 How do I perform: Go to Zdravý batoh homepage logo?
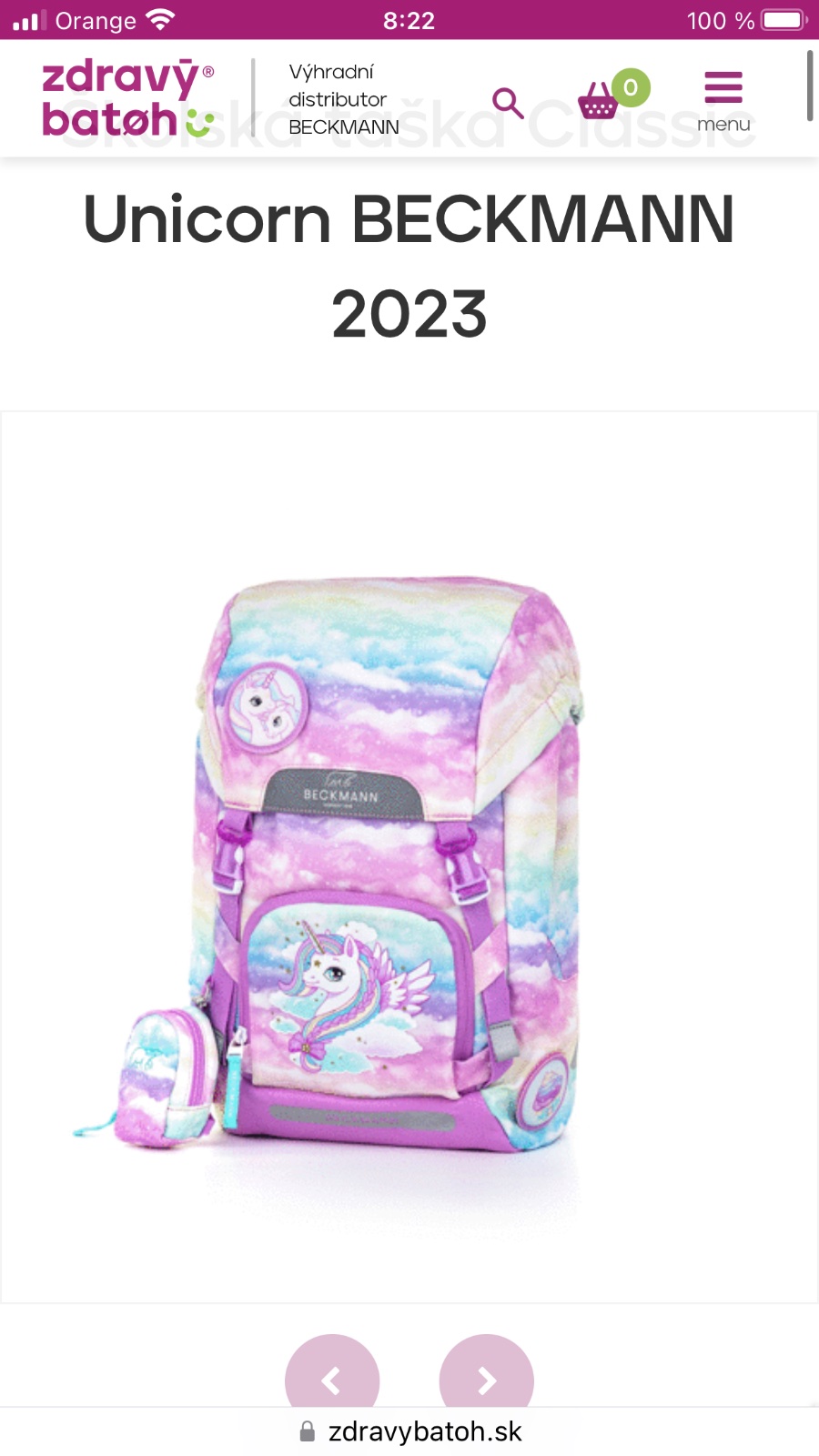pos(127,98)
